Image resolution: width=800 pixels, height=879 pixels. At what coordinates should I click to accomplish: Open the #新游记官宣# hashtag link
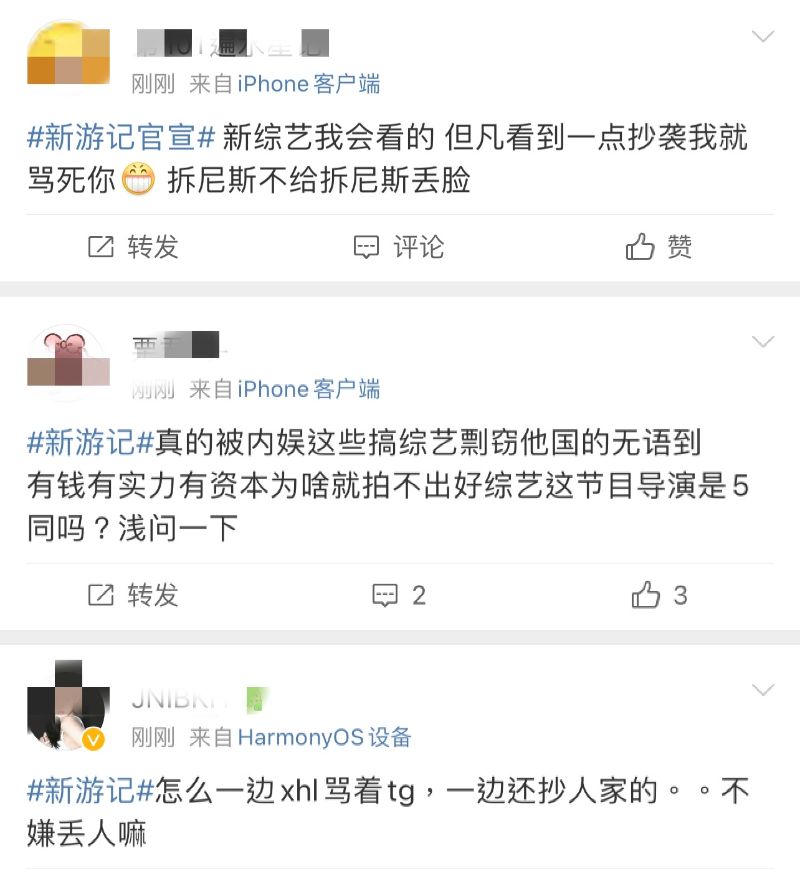(x=121, y=138)
